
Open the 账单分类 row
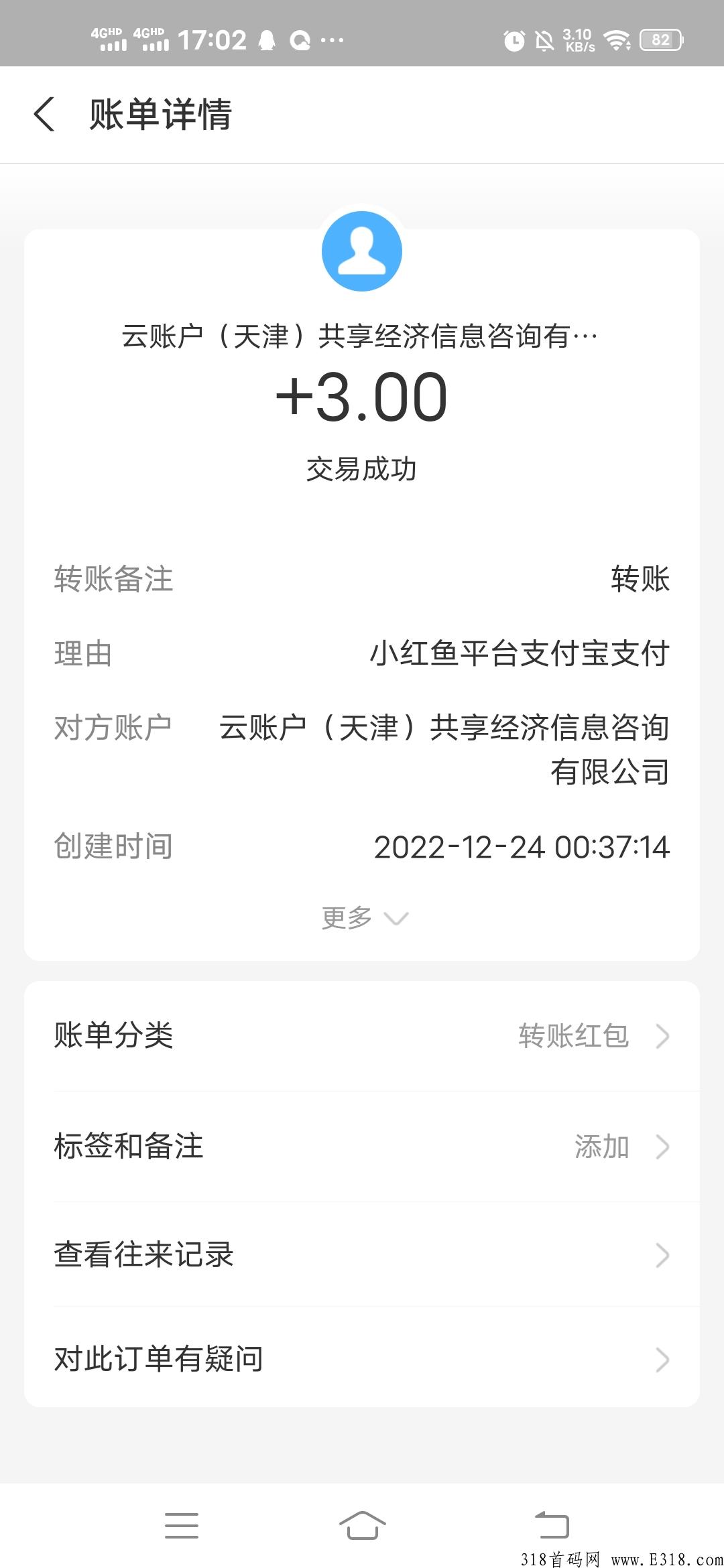click(362, 1035)
